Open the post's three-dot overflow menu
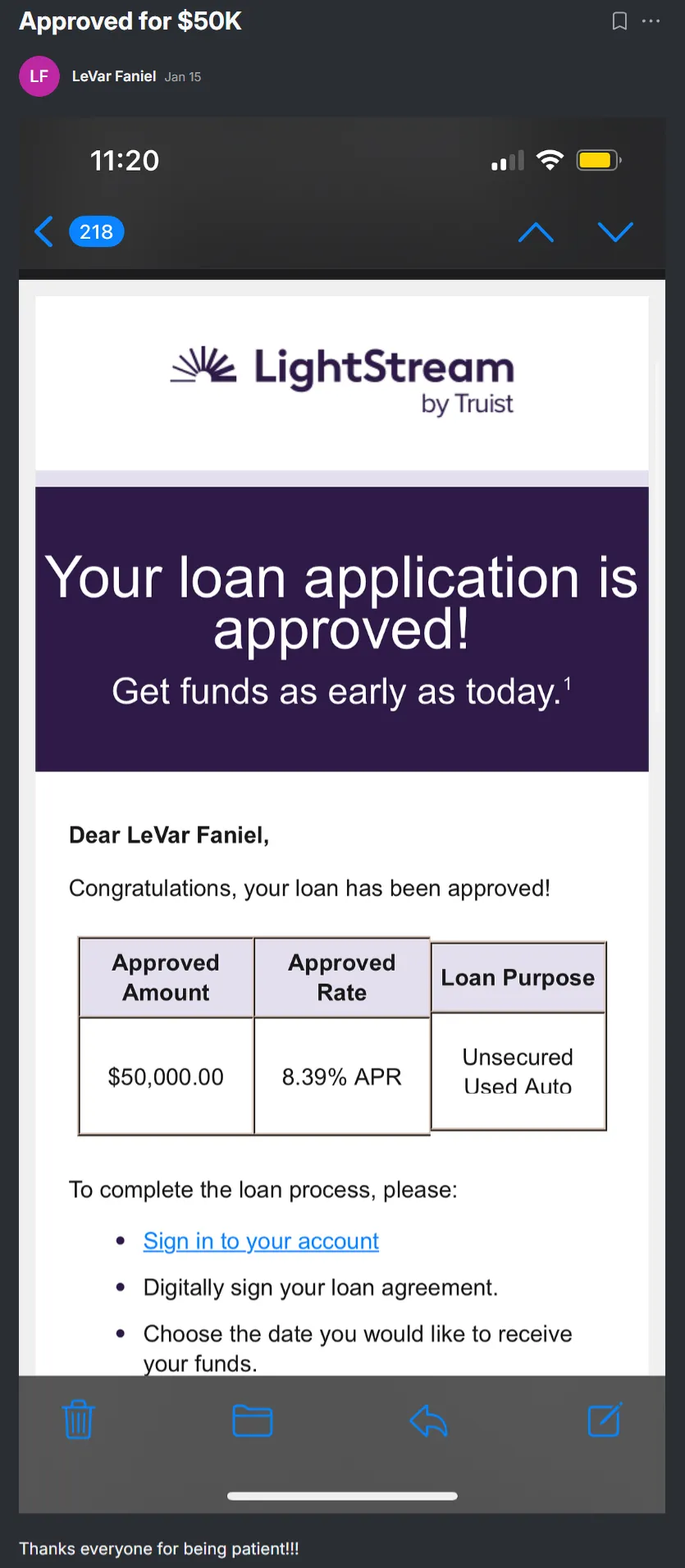This screenshot has height=1568, width=685. tap(651, 21)
